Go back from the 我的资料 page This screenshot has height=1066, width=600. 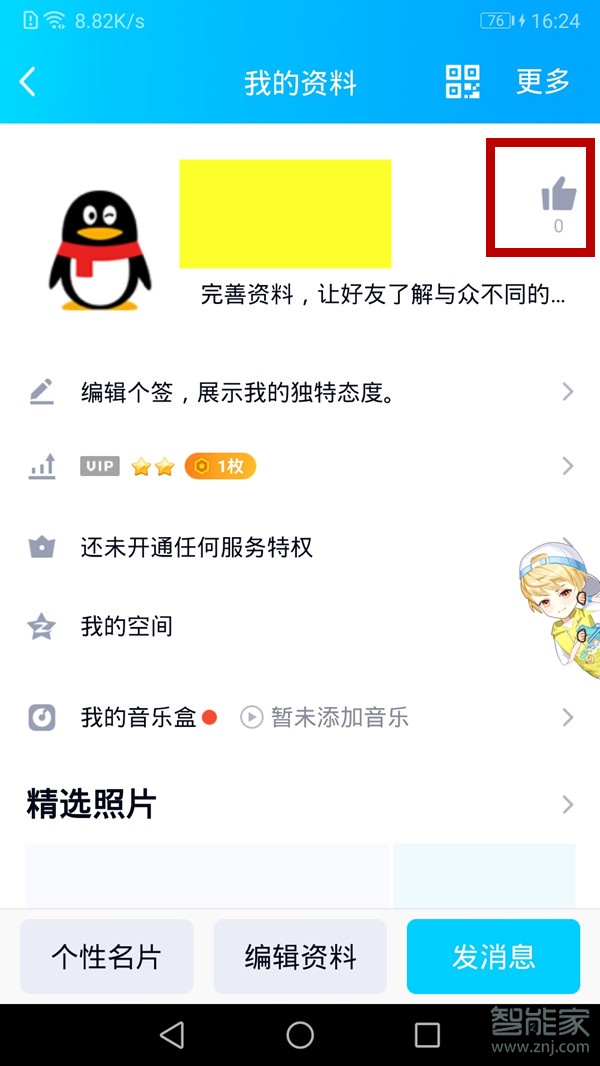[28, 82]
